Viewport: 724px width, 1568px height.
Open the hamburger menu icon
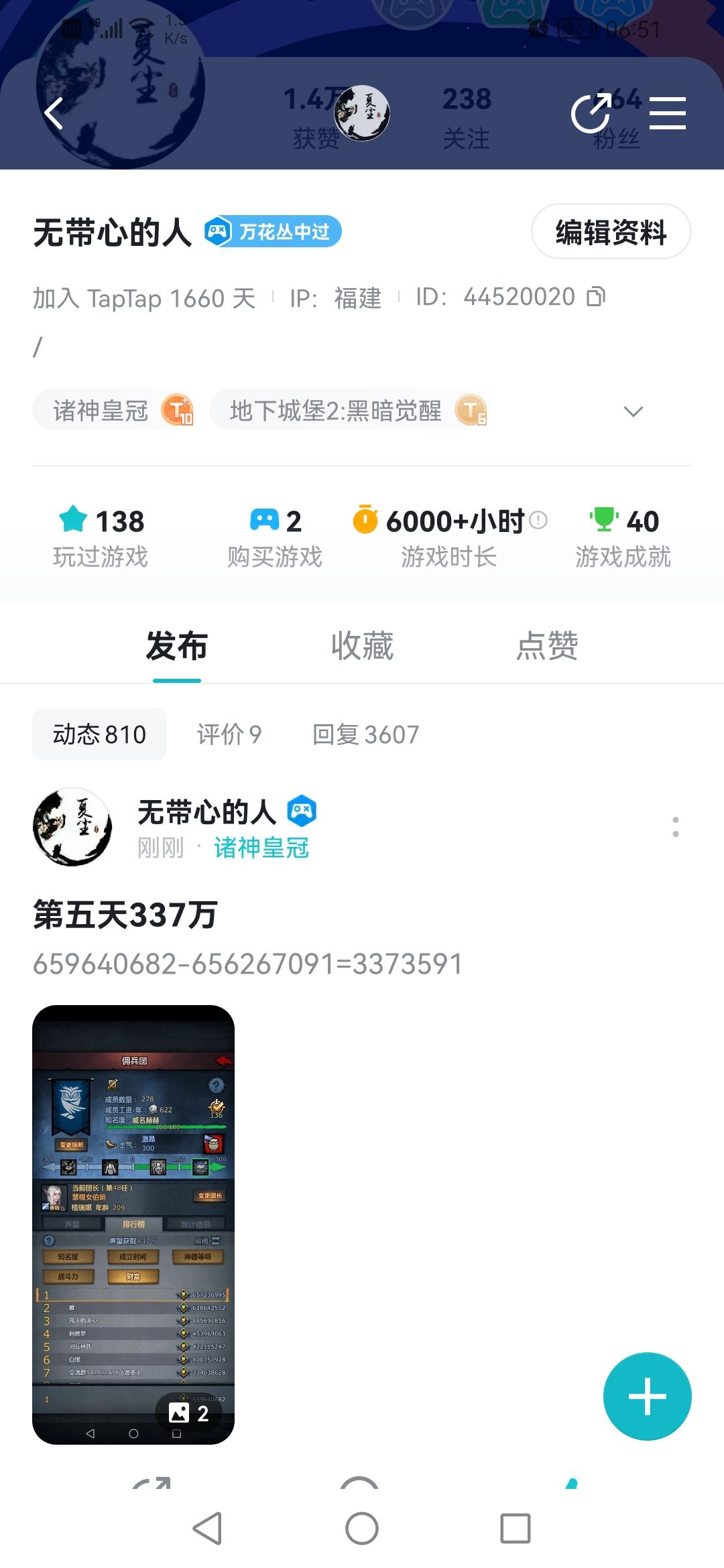pyautogui.click(x=667, y=113)
